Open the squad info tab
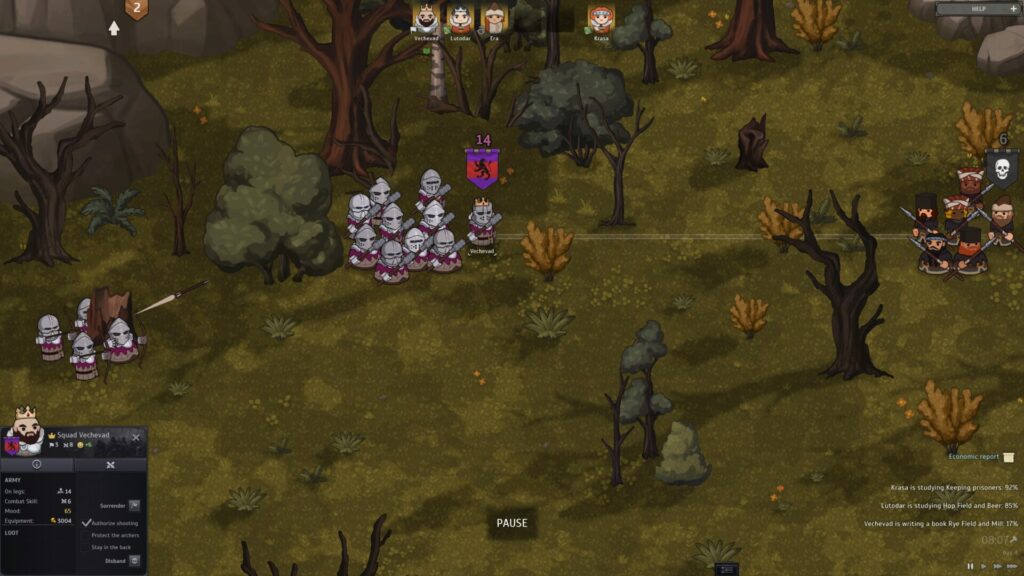The height and width of the screenshot is (576, 1024). tap(37, 464)
